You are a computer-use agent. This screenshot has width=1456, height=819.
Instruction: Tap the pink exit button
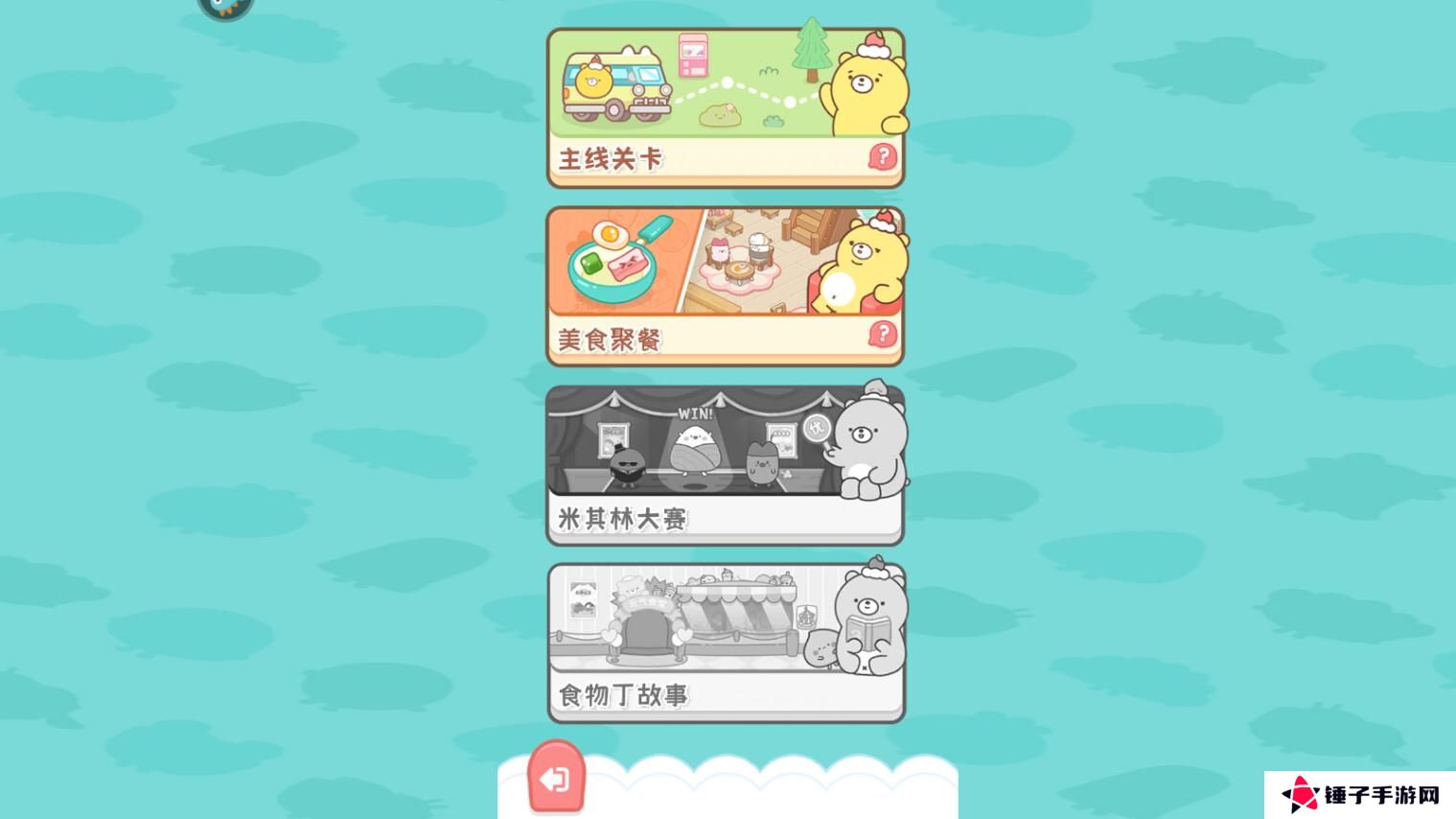coord(557,778)
